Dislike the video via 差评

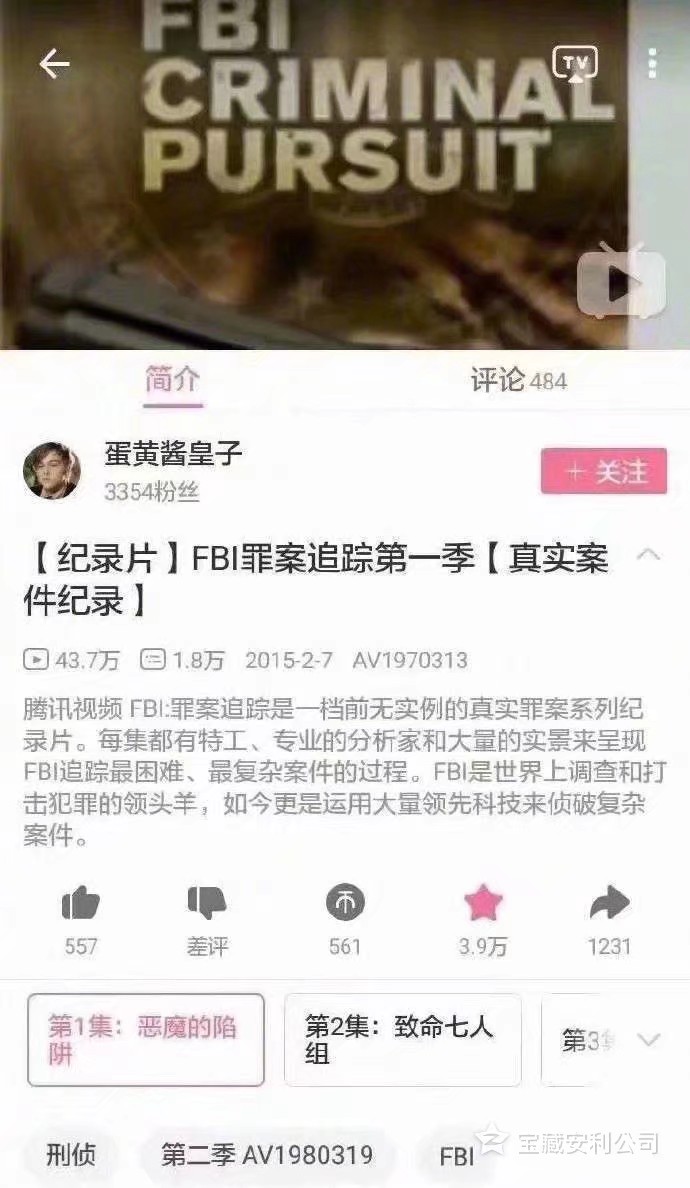tap(207, 905)
